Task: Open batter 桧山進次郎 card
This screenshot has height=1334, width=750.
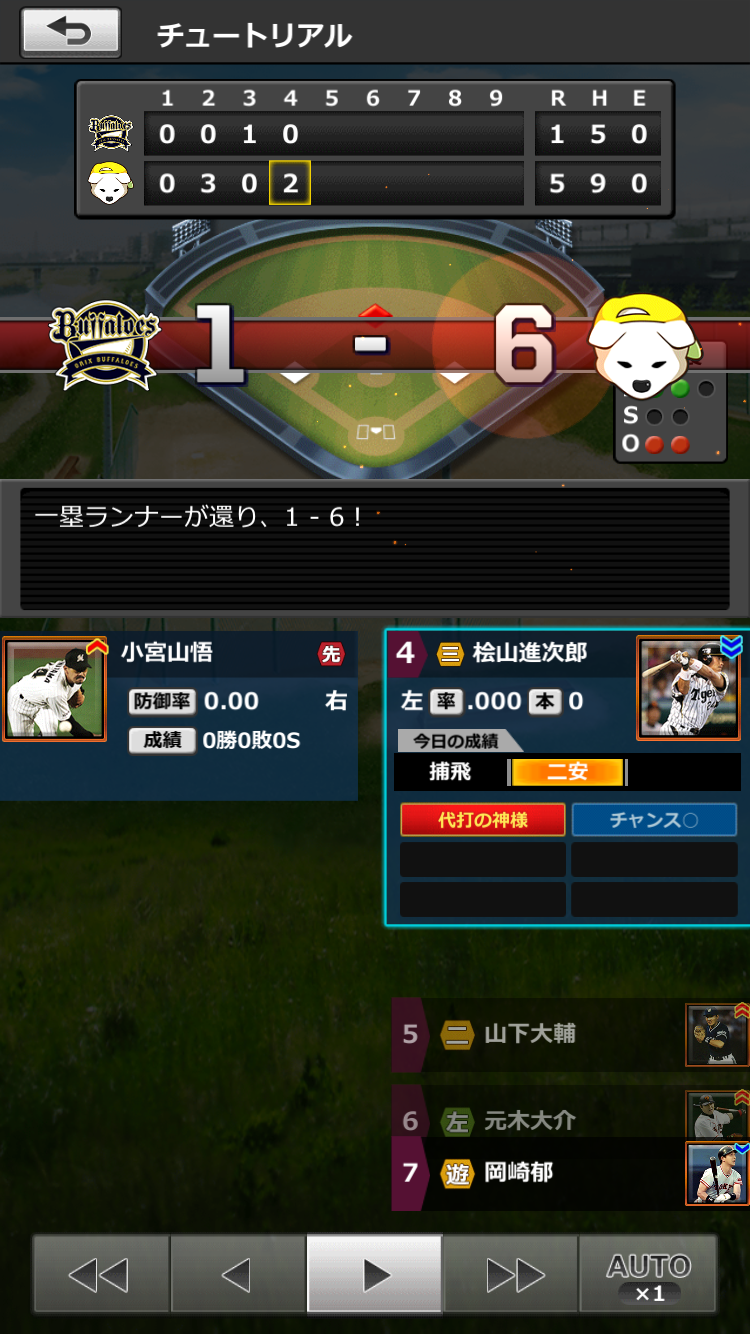Action: click(687, 688)
